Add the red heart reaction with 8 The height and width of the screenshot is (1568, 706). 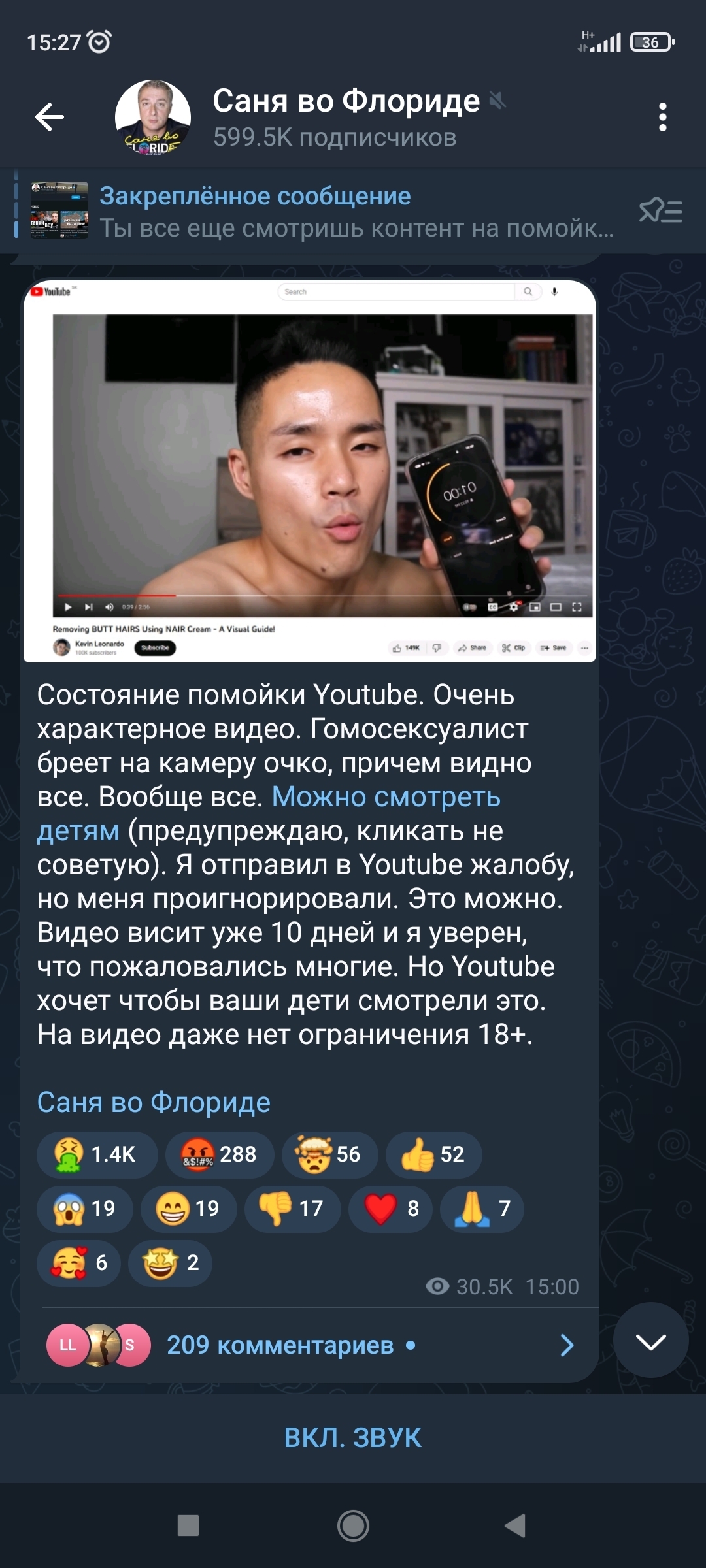[x=390, y=1209]
